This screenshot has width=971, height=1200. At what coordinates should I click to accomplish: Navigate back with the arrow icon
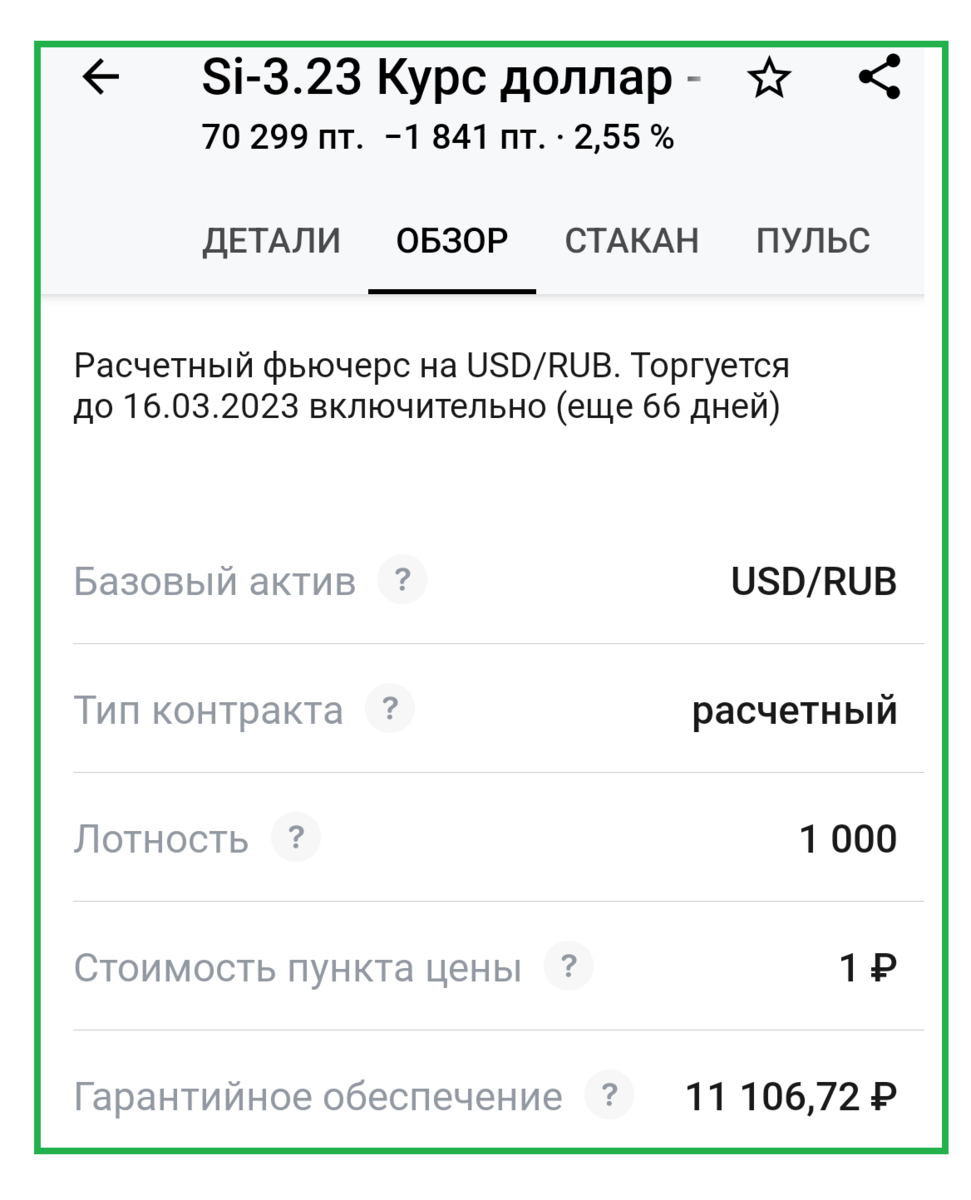(x=100, y=78)
